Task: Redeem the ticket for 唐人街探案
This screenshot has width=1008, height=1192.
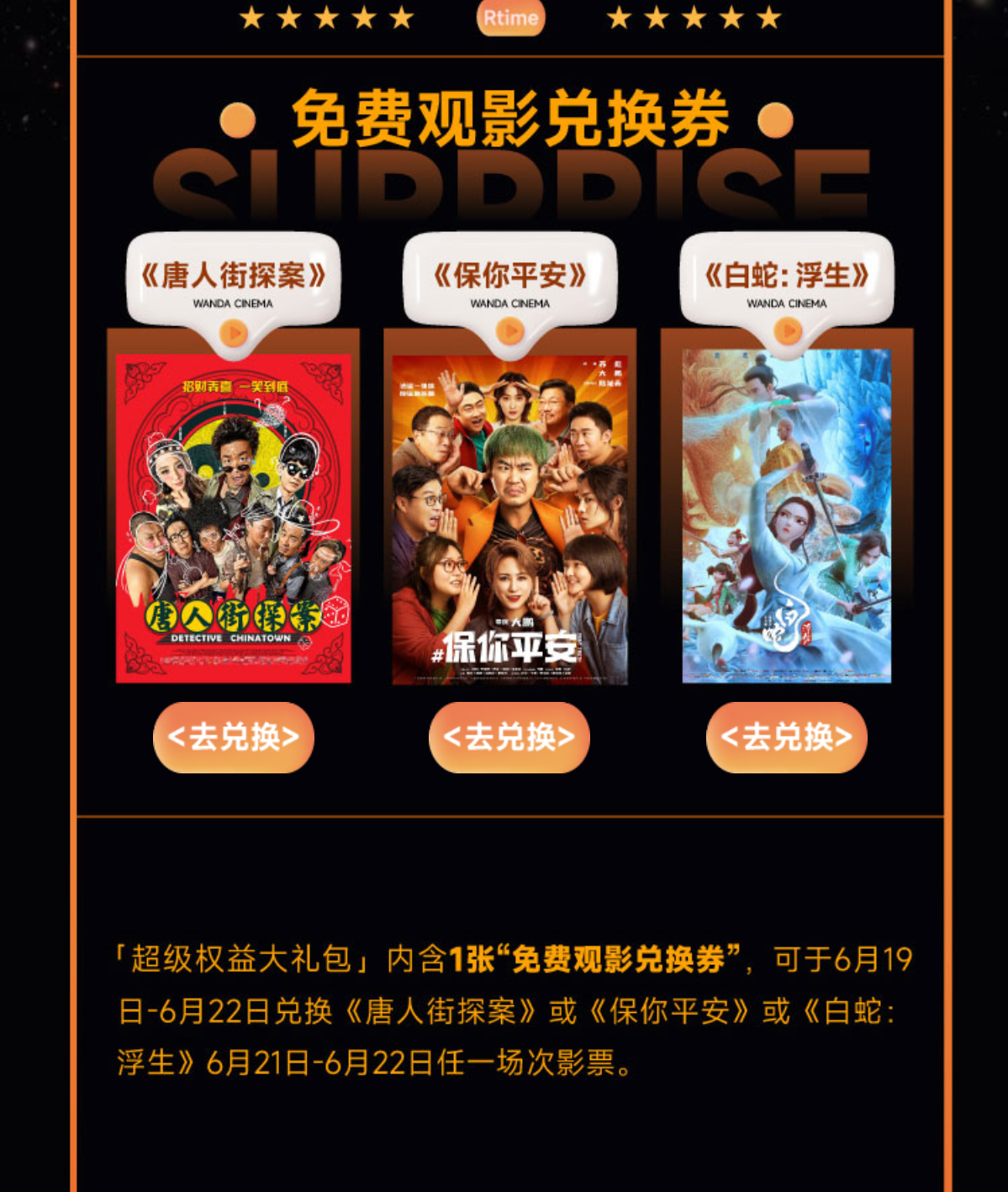Action: coord(233,737)
